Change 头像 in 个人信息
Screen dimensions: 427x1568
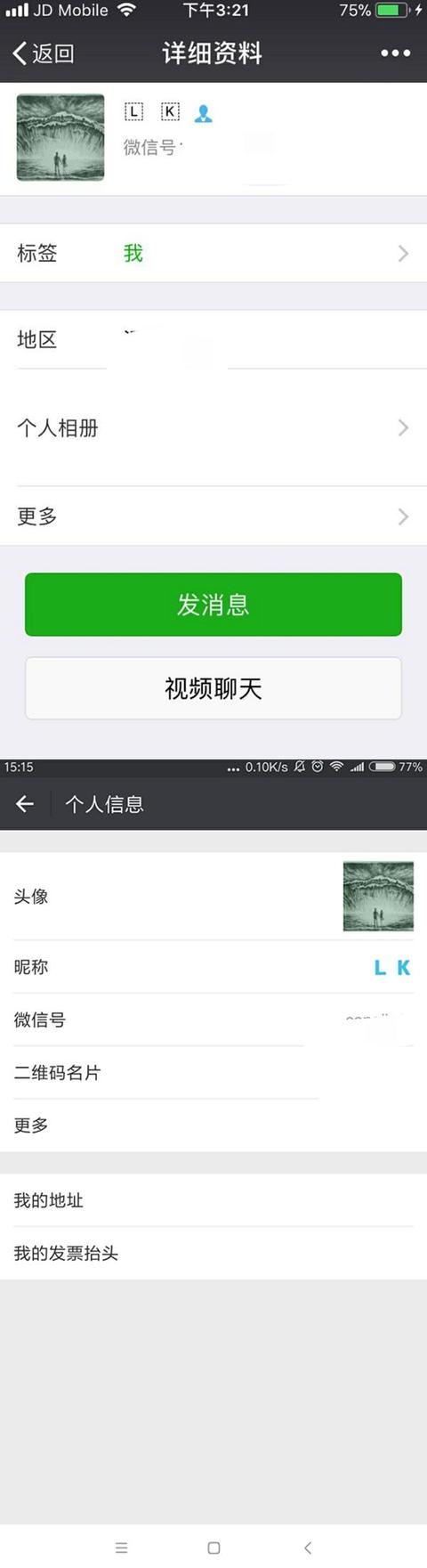[x=213, y=896]
